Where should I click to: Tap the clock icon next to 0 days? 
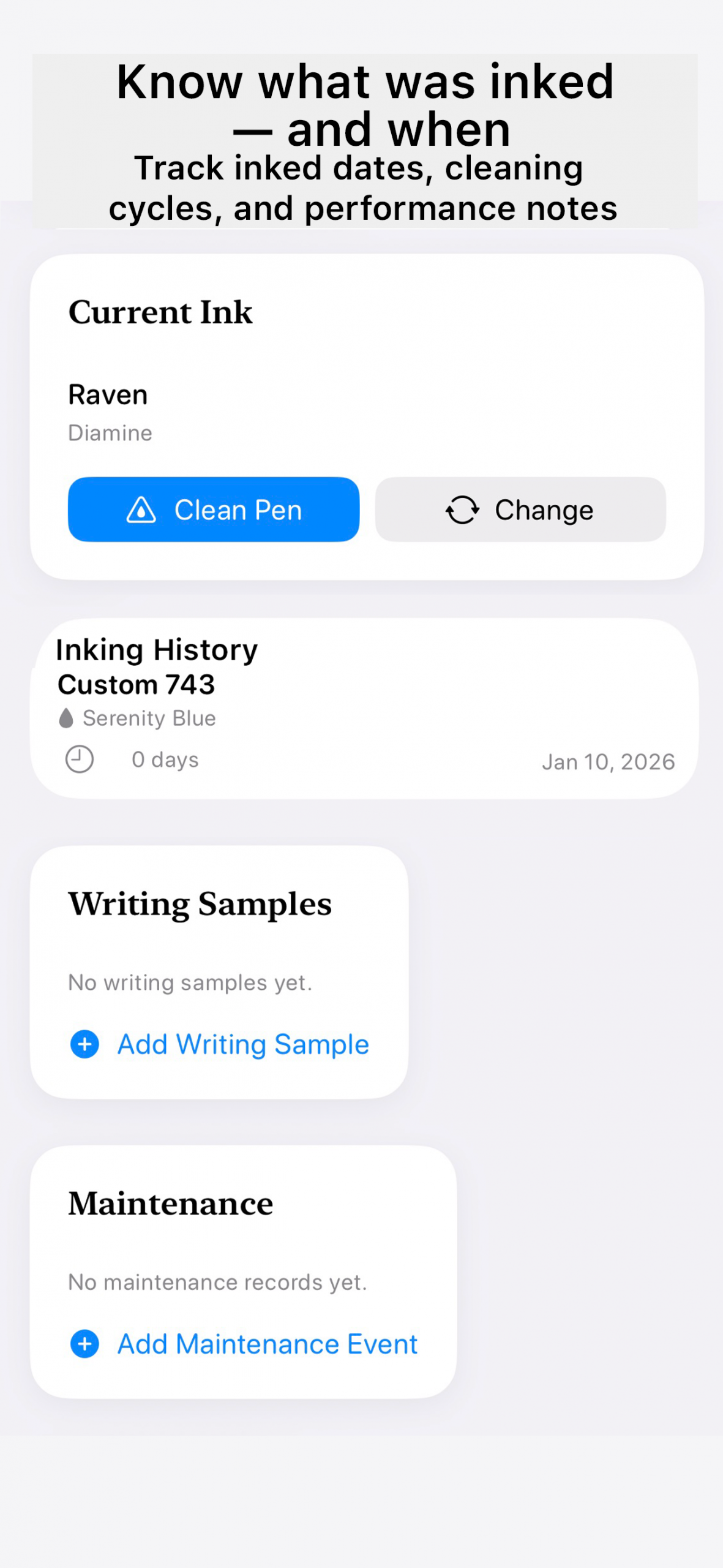click(x=78, y=759)
